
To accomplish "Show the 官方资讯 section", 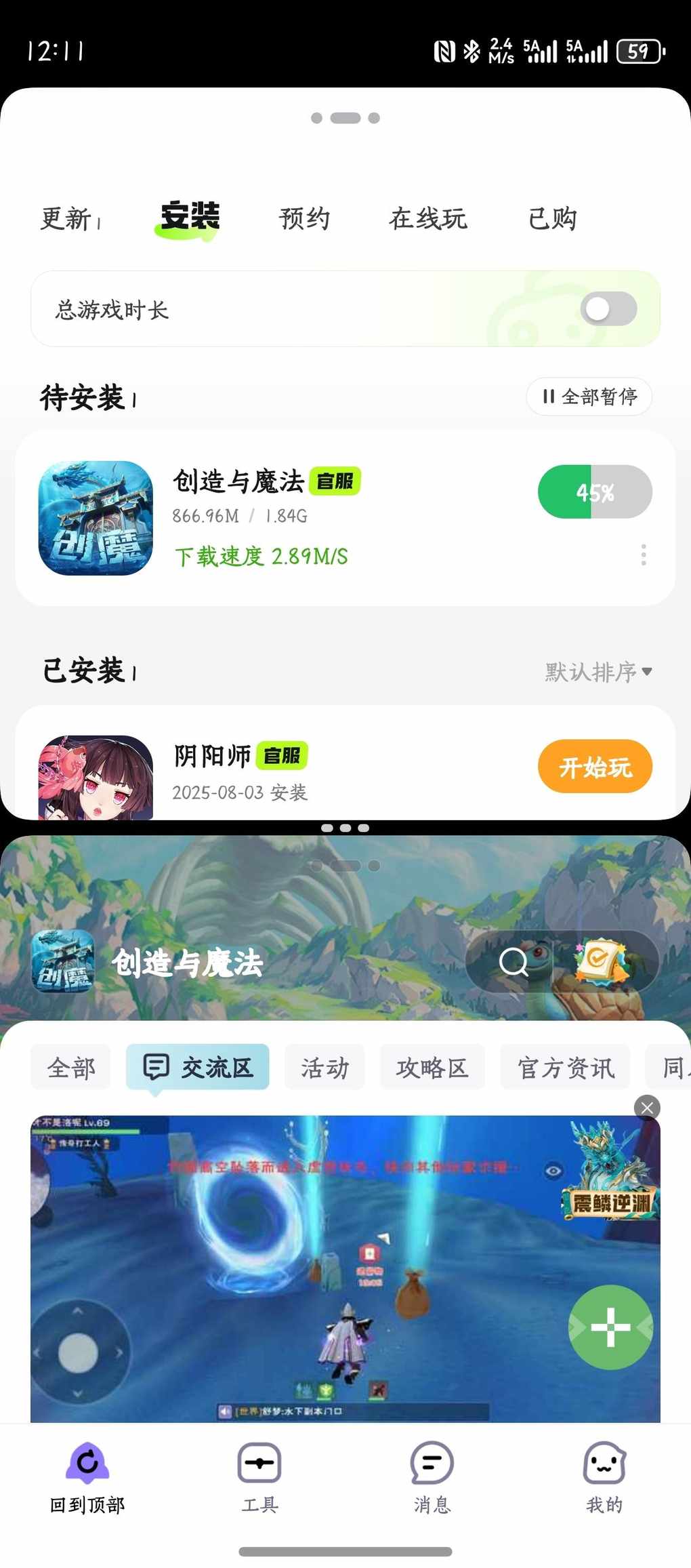I will pos(565,1068).
